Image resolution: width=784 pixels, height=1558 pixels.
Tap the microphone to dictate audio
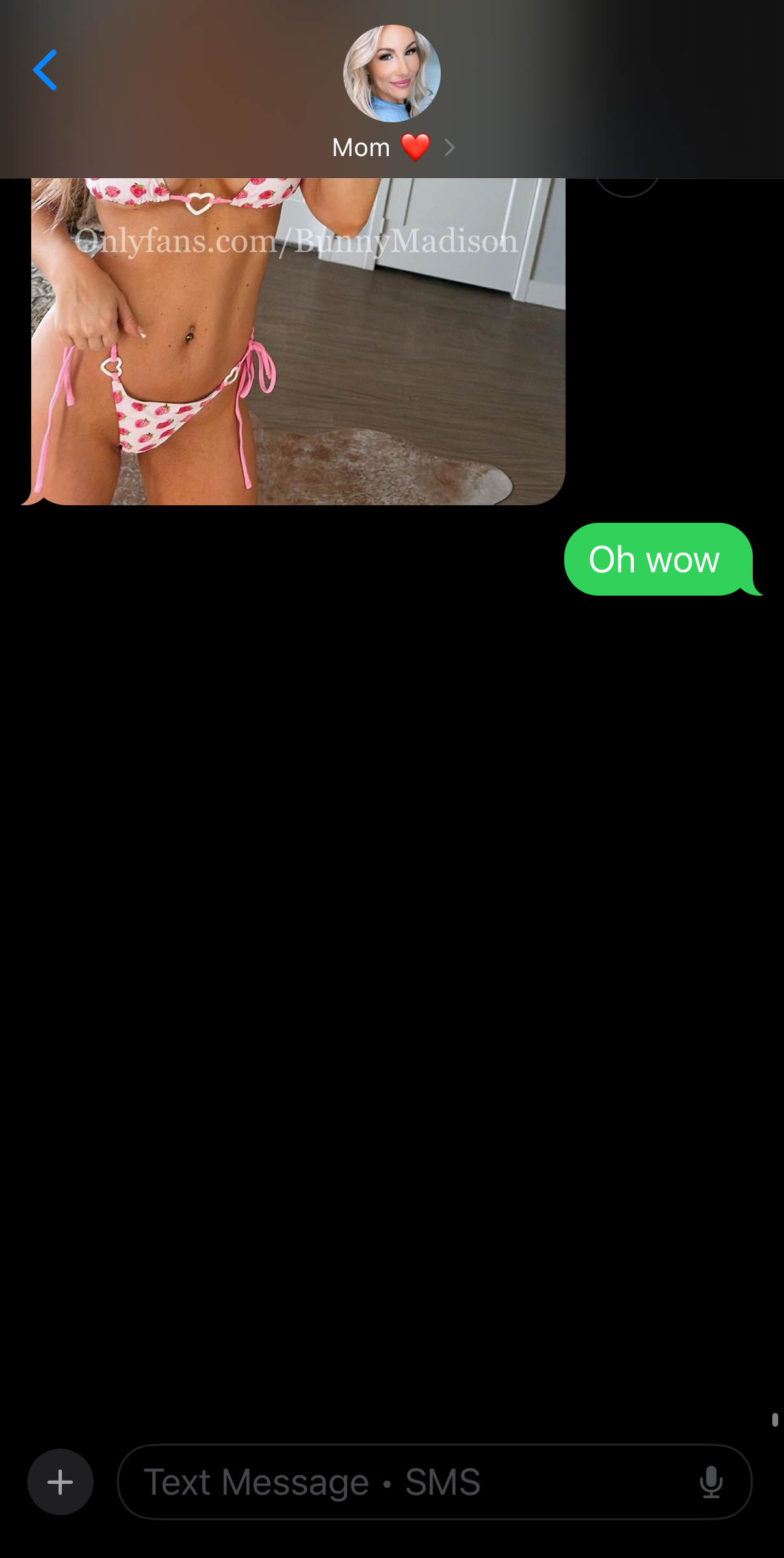pyautogui.click(x=711, y=1482)
